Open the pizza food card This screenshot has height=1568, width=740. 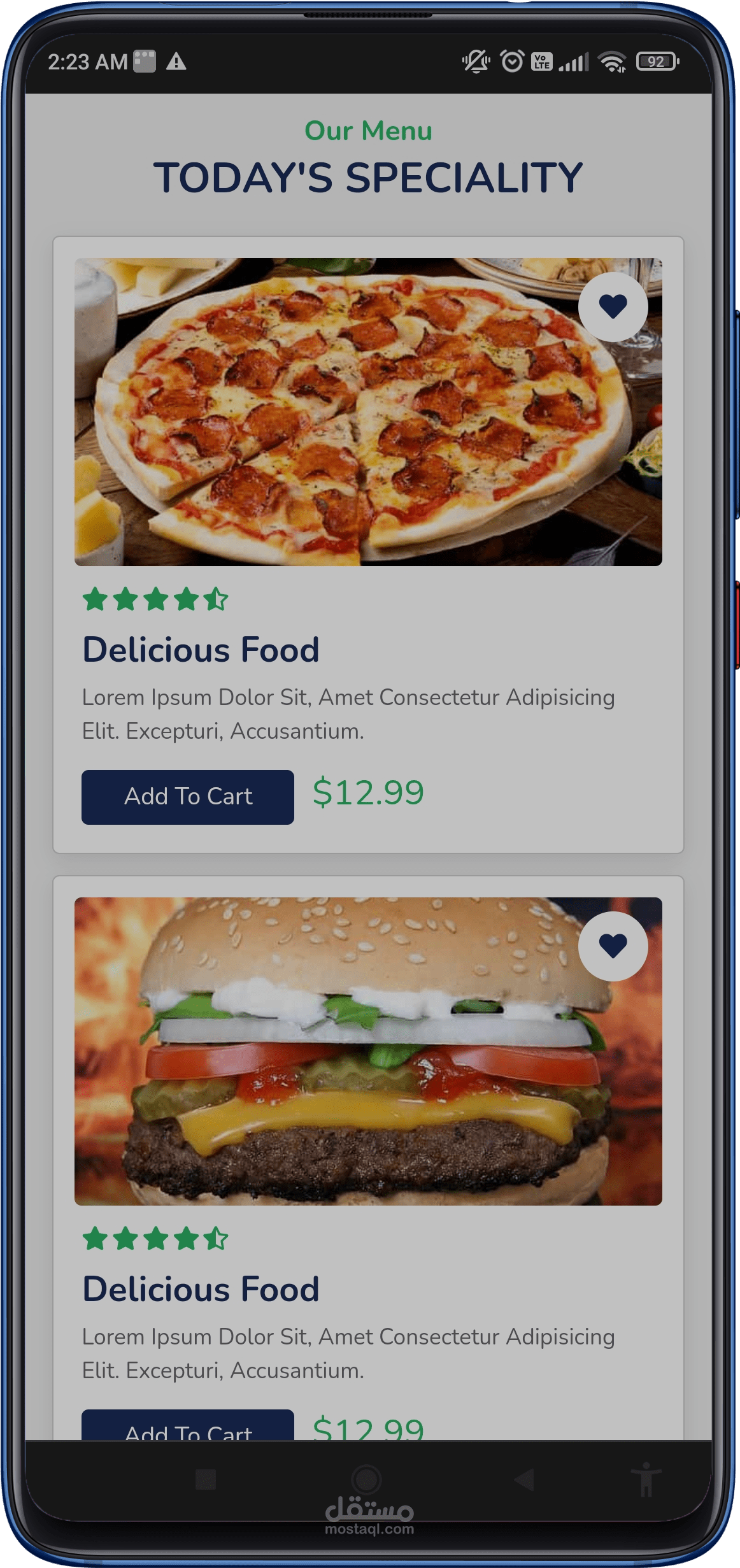368,412
